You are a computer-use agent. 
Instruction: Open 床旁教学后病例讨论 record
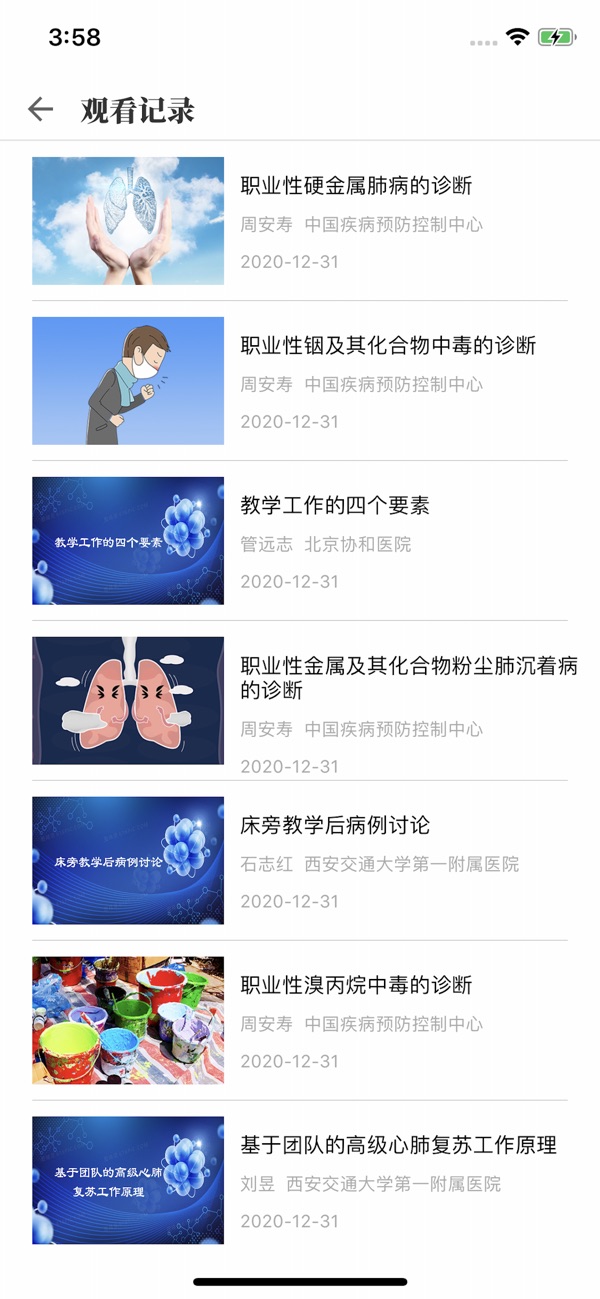335,826
